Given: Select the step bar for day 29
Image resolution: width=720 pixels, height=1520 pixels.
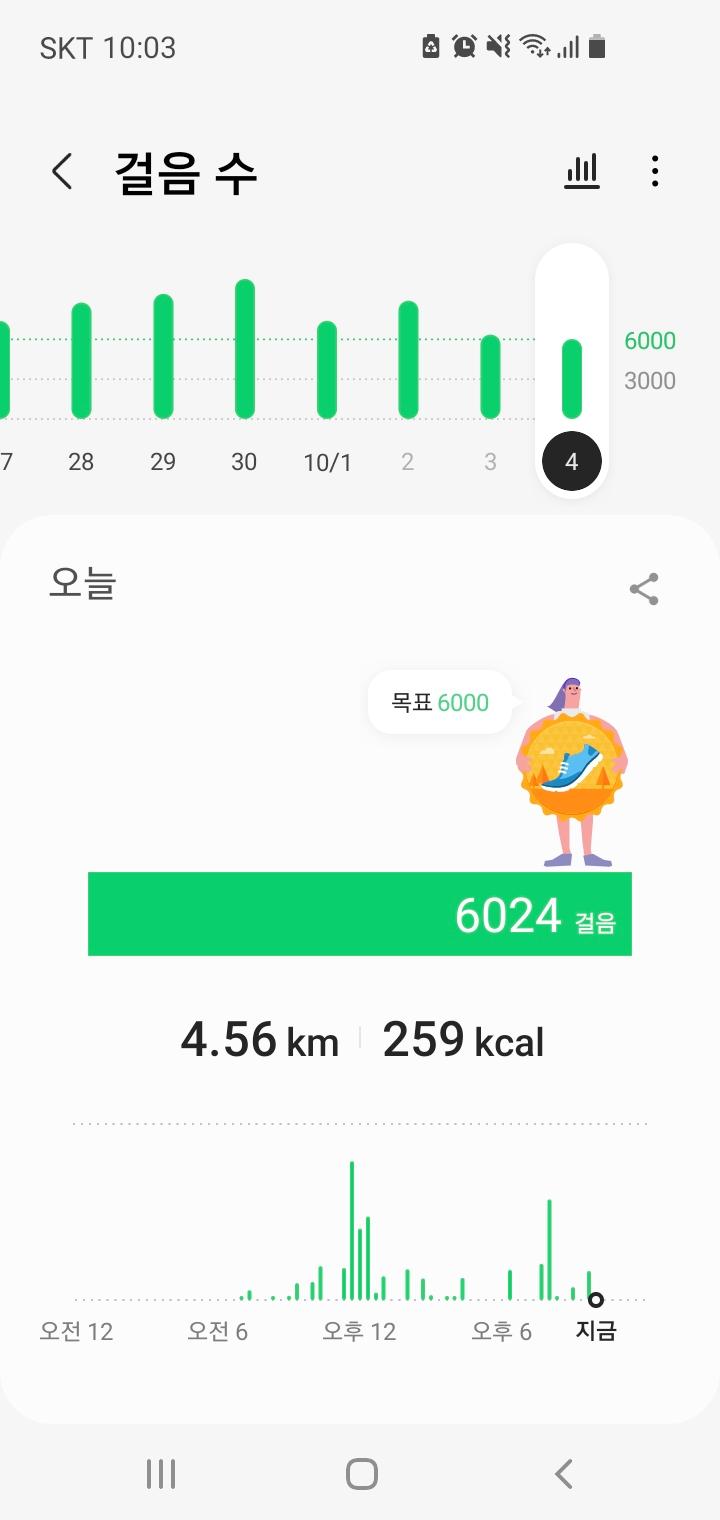Looking at the screenshot, I should click(x=163, y=357).
